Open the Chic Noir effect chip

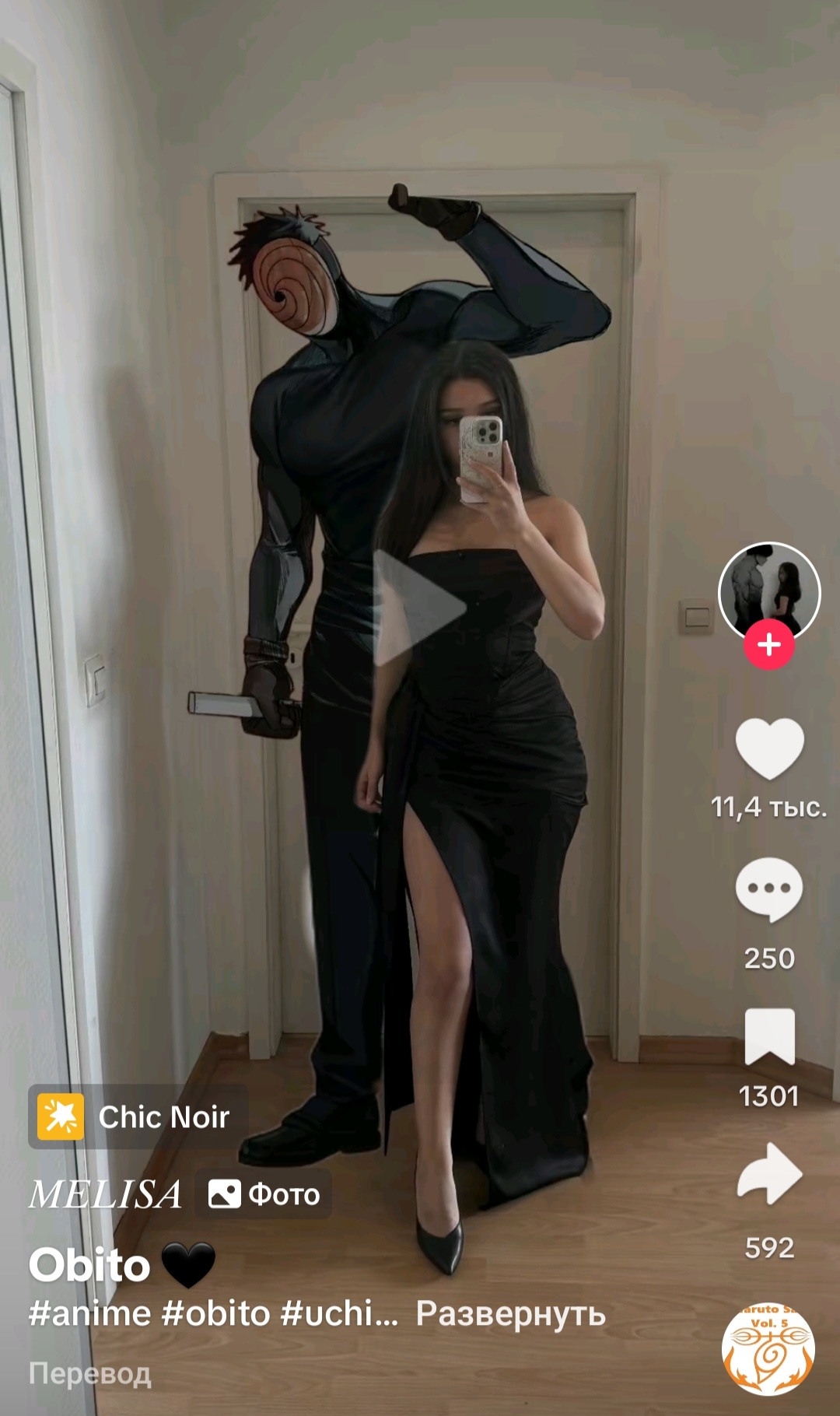click(138, 1117)
